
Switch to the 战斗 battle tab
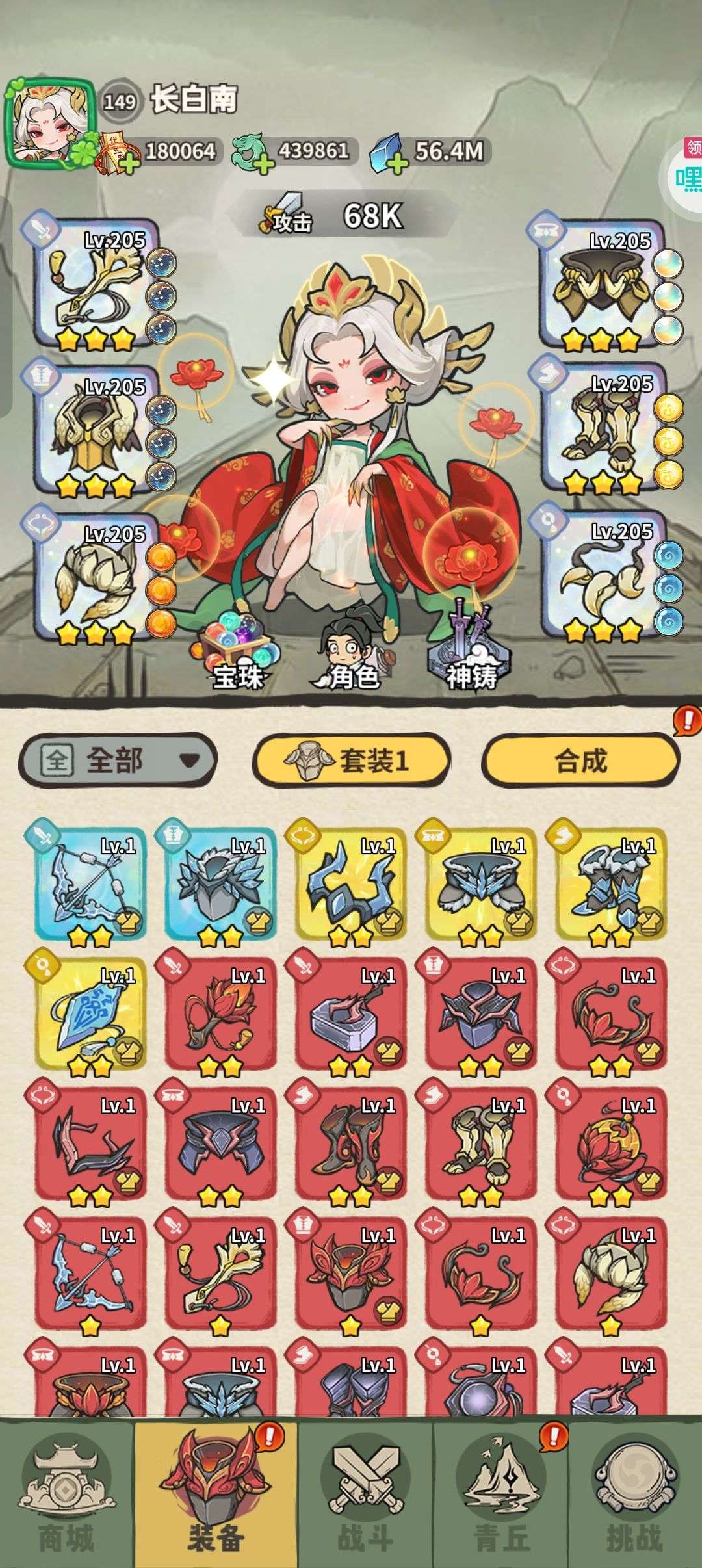(365, 1494)
